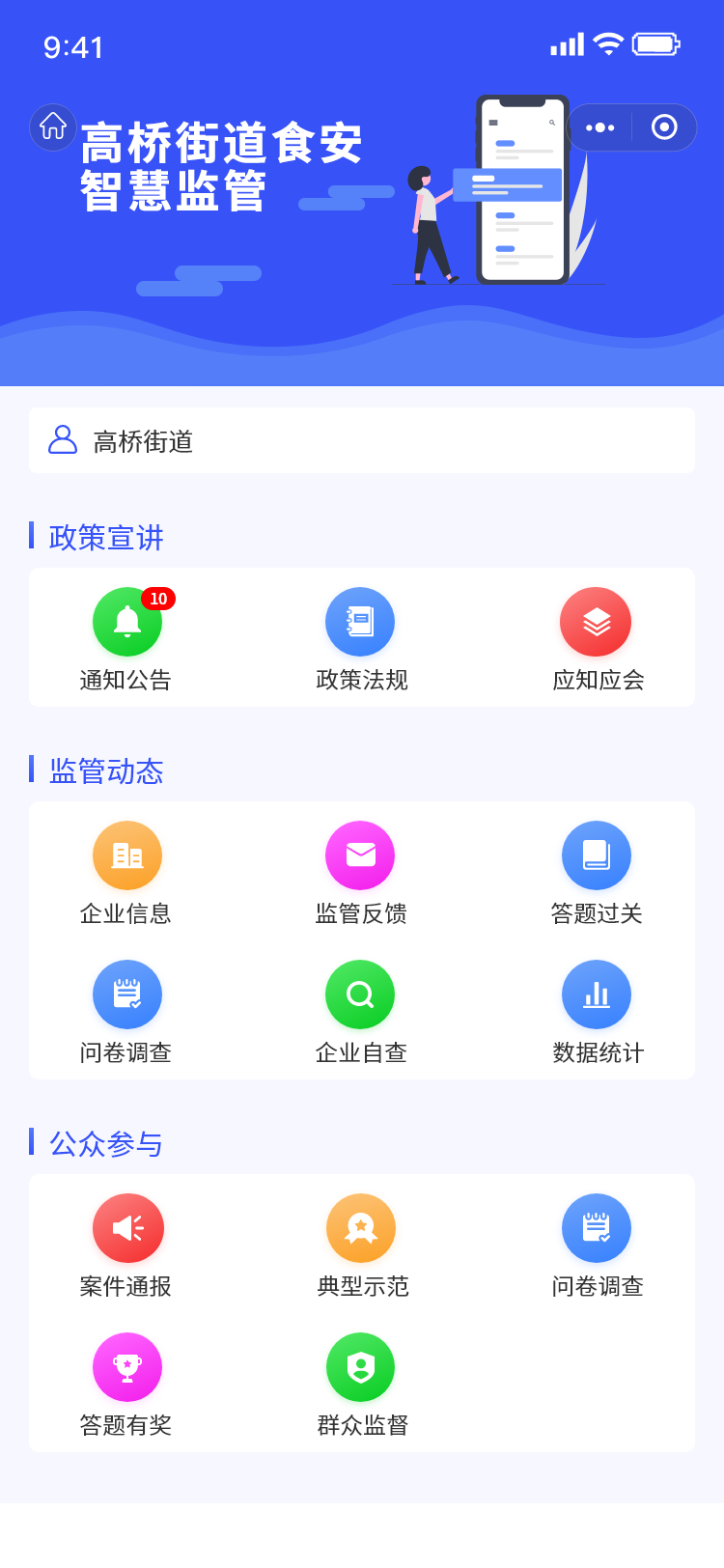Open 典型示范
724x1568 pixels.
point(361,1246)
